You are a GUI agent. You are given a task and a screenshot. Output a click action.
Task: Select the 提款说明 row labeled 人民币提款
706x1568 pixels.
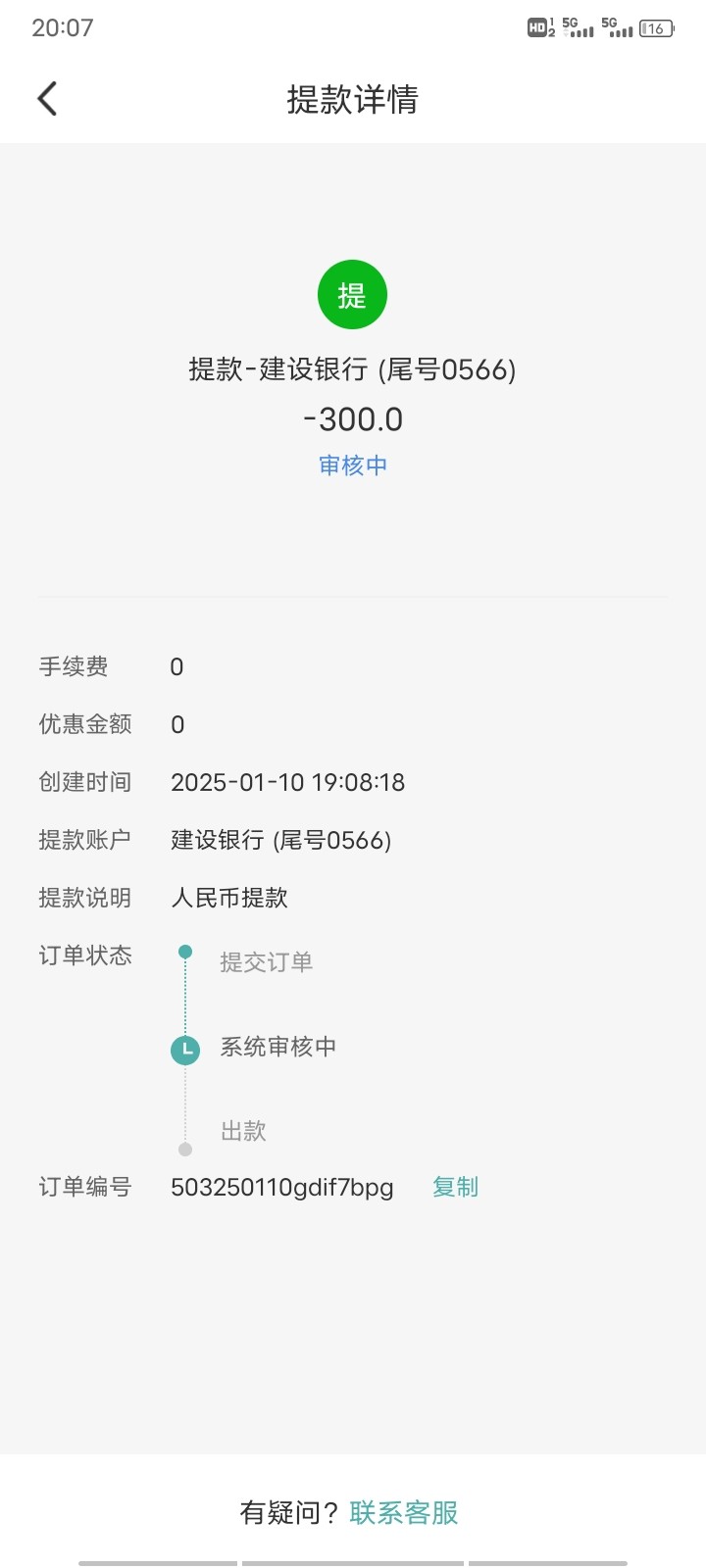(229, 898)
